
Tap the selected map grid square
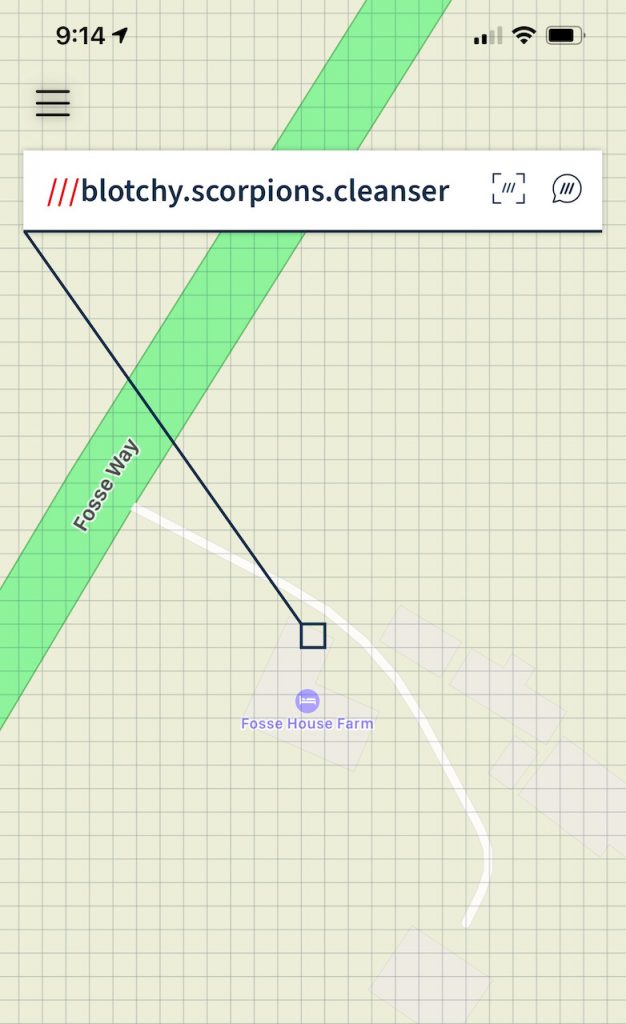(x=313, y=635)
